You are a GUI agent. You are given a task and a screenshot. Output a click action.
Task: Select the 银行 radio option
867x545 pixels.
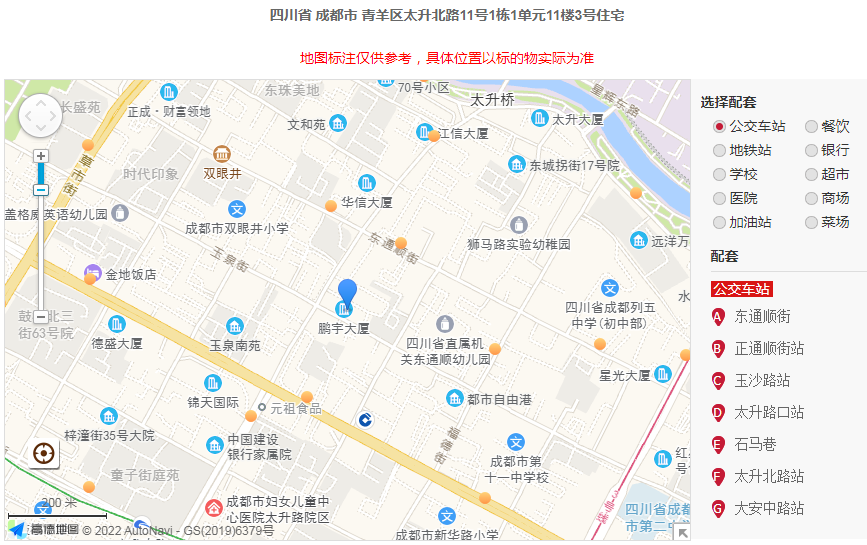pos(811,150)
